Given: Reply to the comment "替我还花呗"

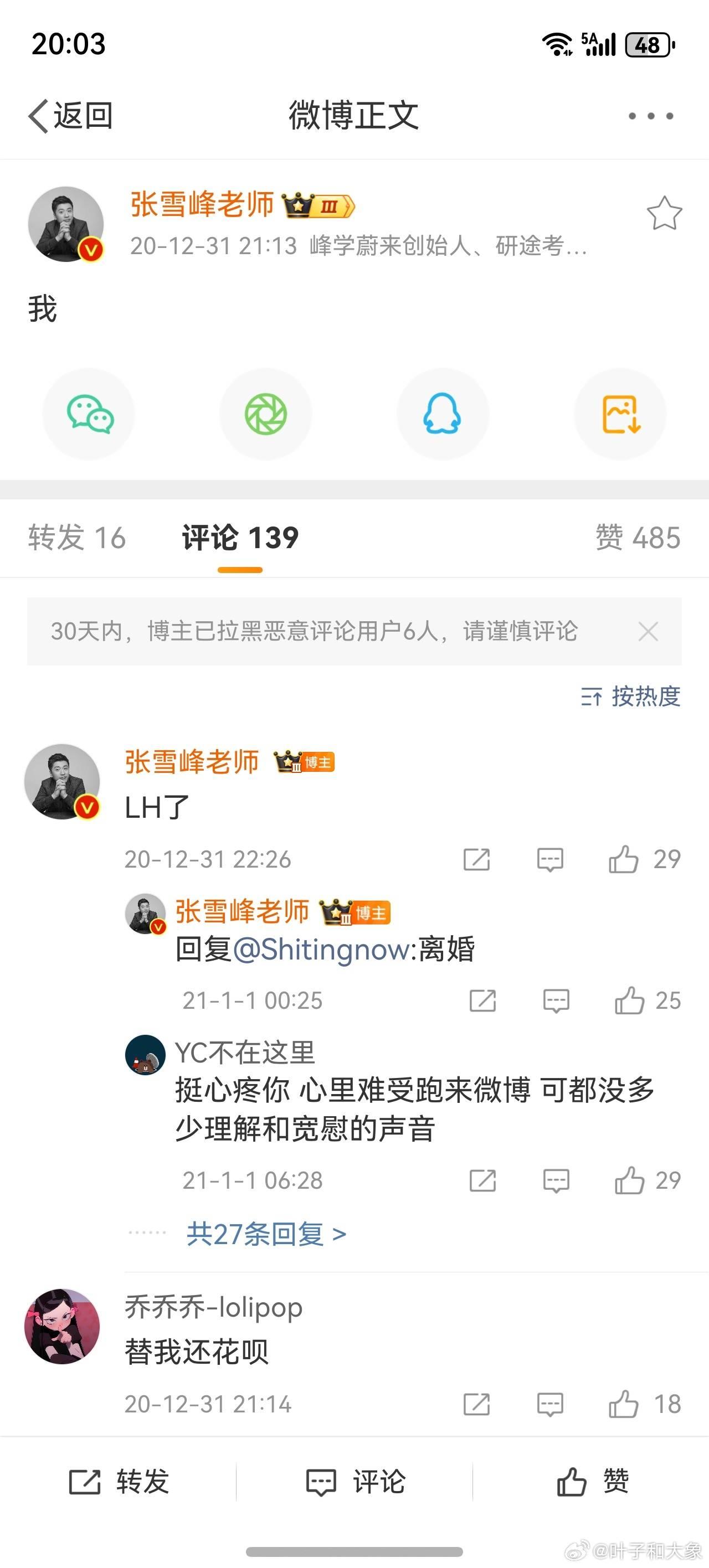Looking at the screenshot, I should (x=550, y=1405).
